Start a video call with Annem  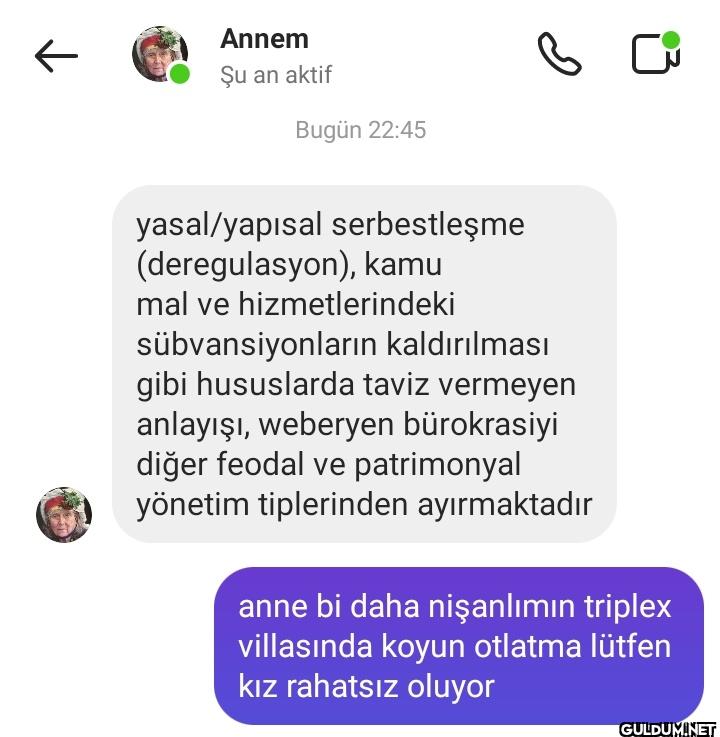tap(655, 55)
